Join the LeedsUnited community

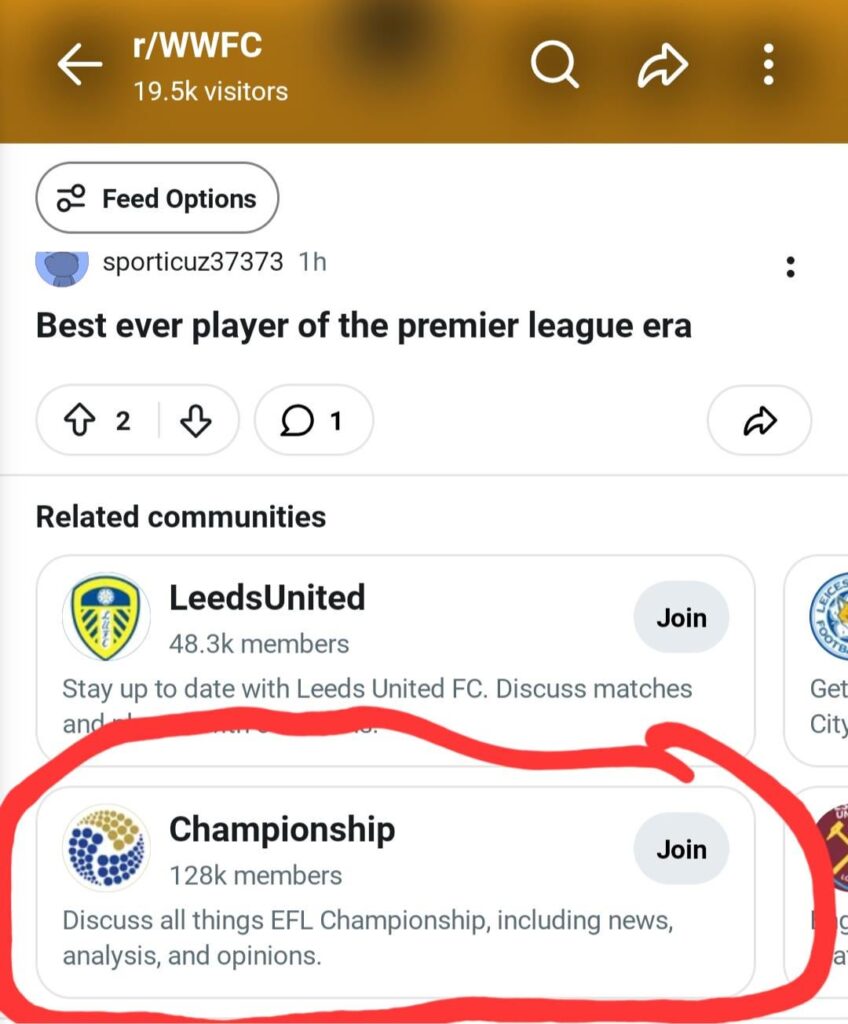click(x=681, y=618)
